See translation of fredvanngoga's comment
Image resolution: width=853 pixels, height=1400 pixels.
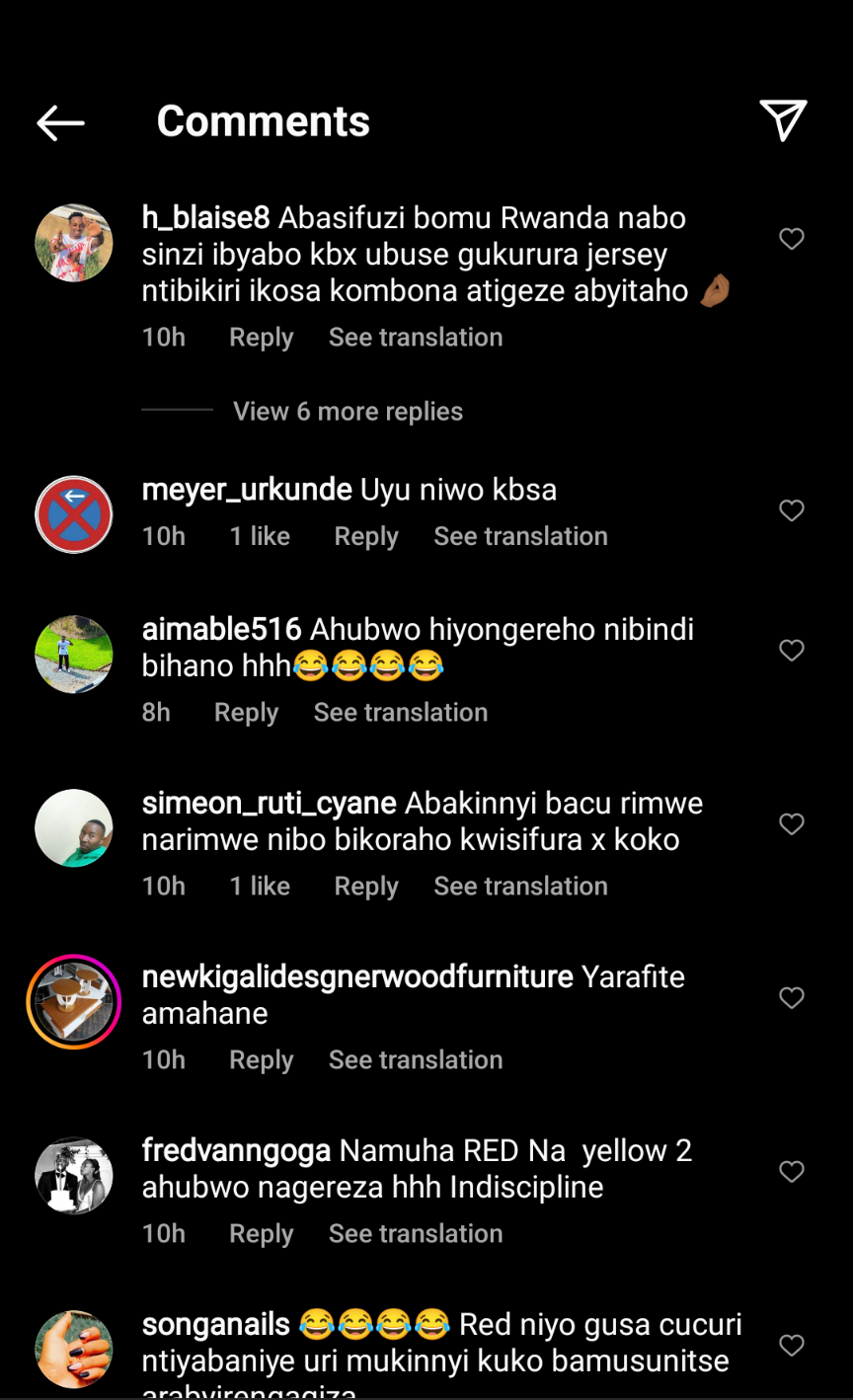(x=416, y=1234)
